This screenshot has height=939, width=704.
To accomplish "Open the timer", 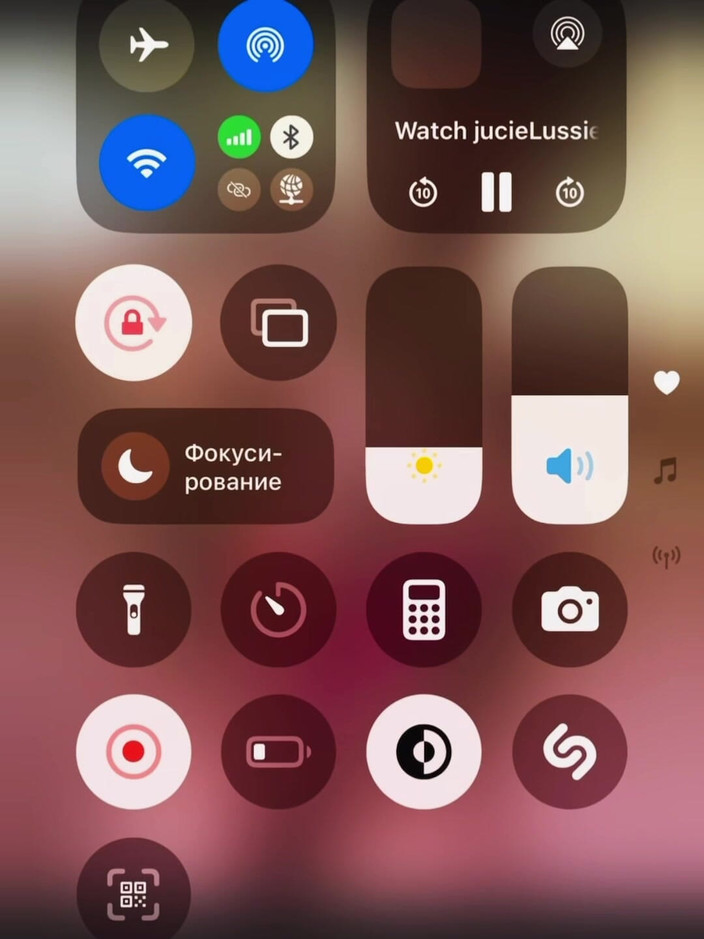I will click(x=279, y=609).
